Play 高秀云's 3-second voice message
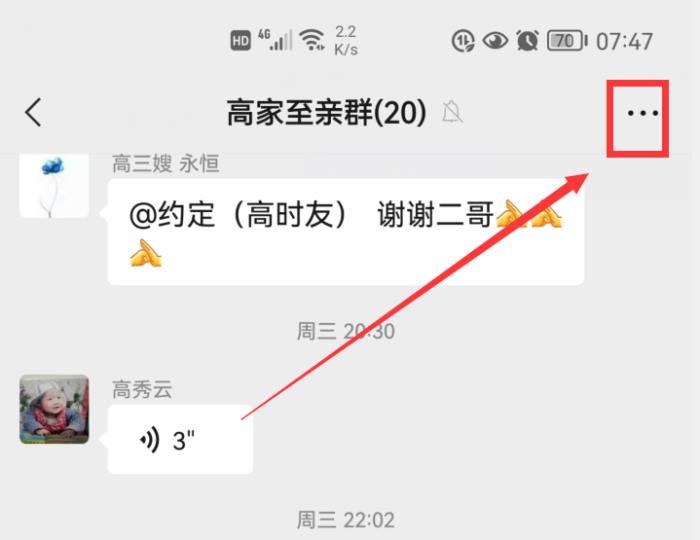This screenshot has width=700, height=540. 180,440
